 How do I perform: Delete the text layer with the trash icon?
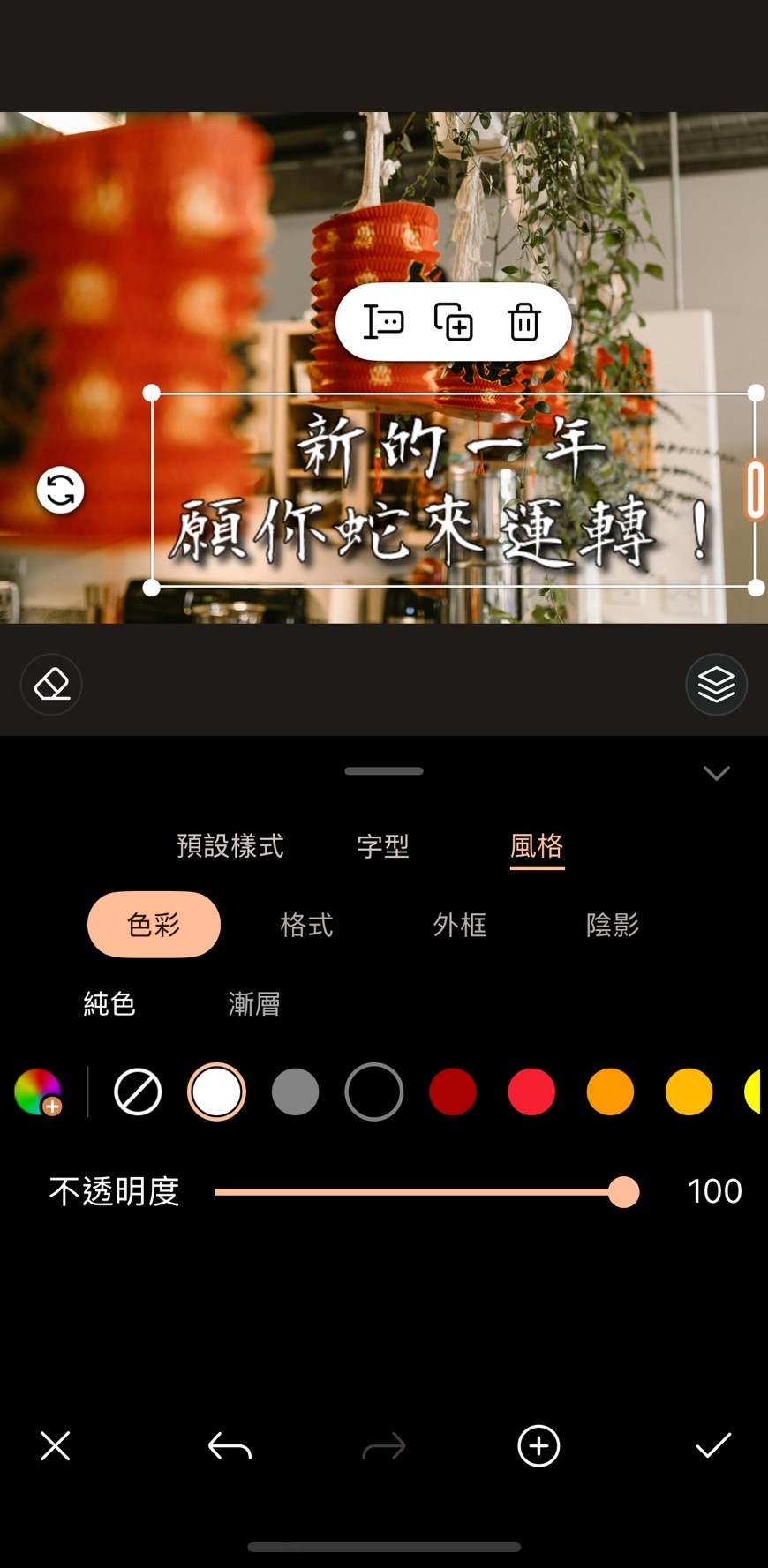pyautogui.click(x=524, y=323)
